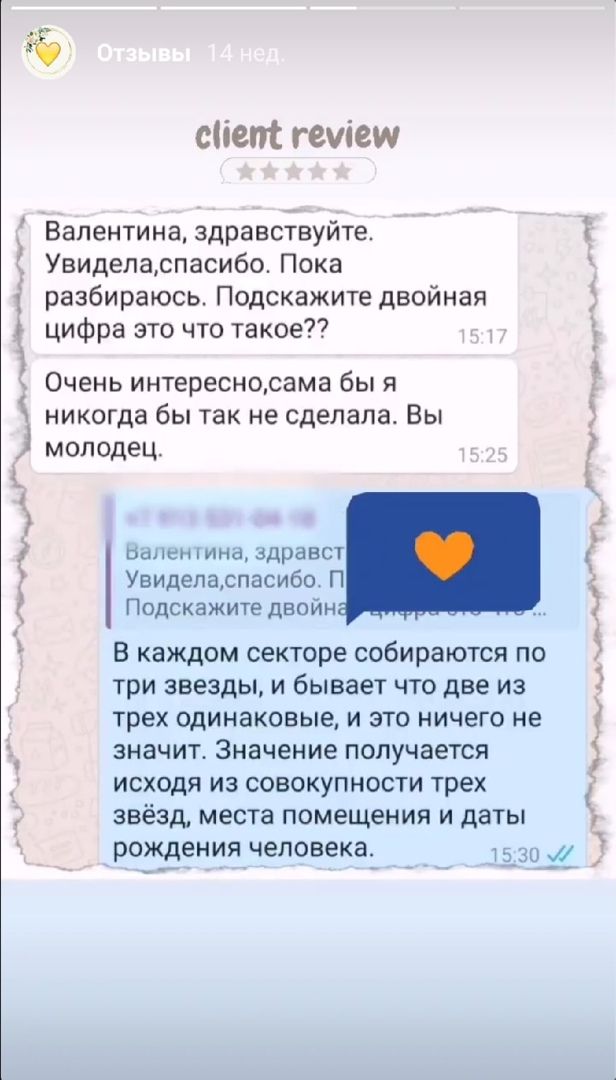
Task: Tap the Отзывы highlight name
Action: (142, 54)
